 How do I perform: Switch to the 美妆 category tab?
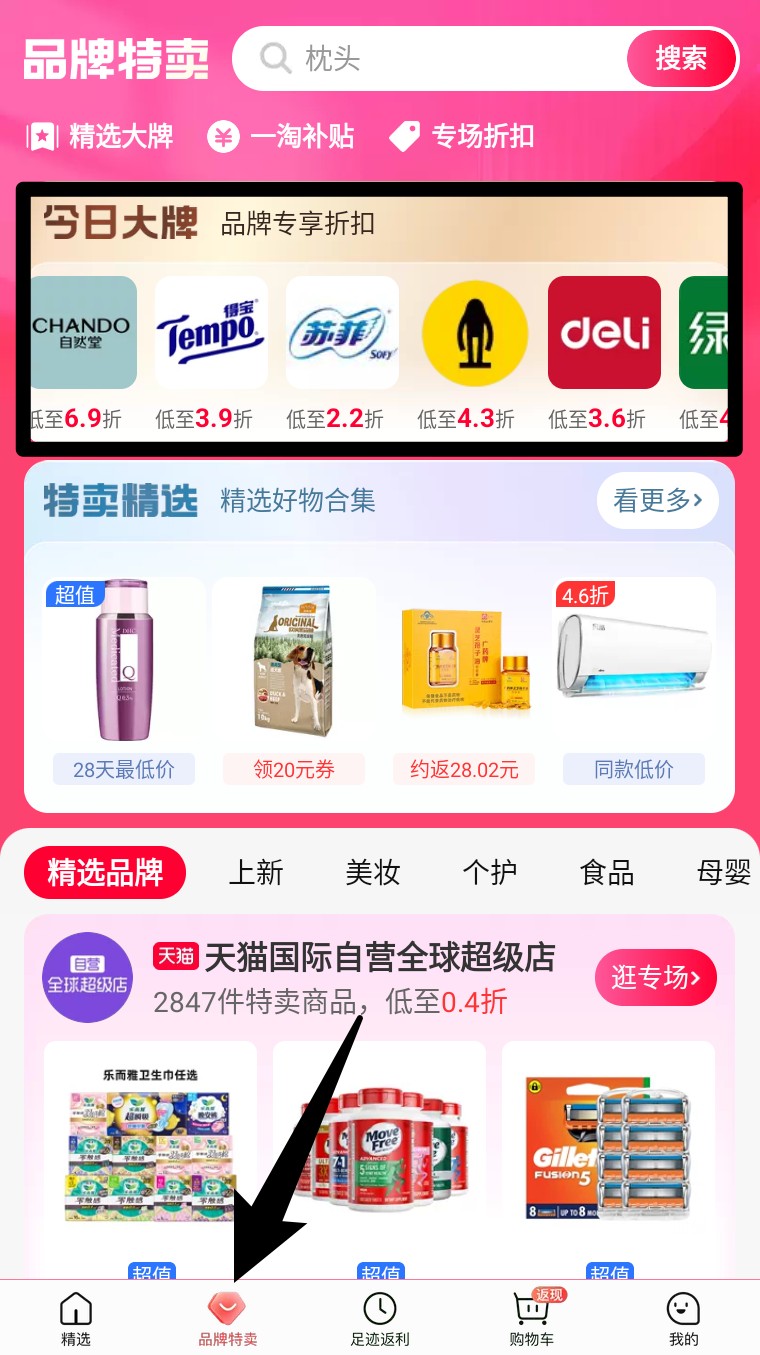[x=372, y=872]
